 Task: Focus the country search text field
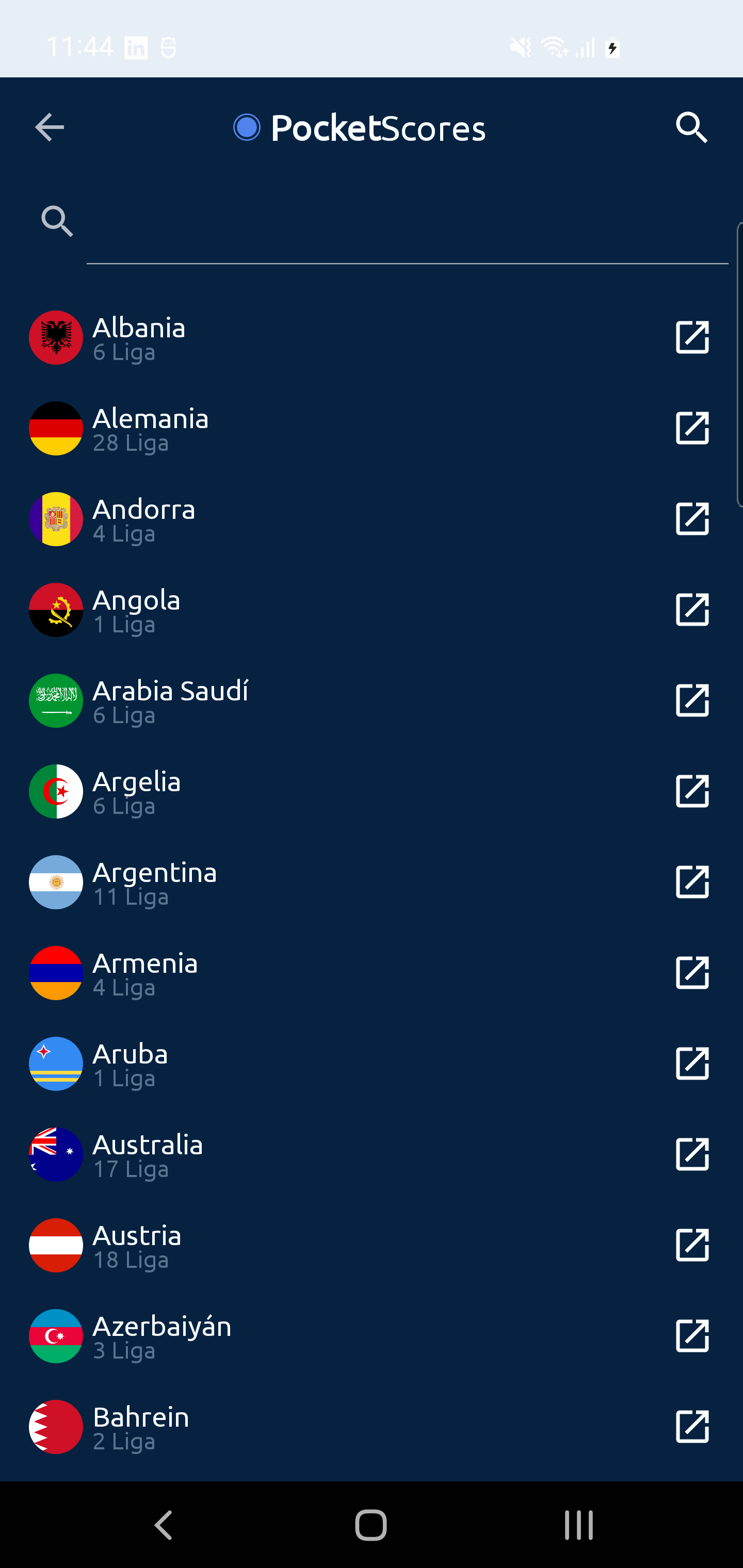pyautogui.click(x=407, y=222)
